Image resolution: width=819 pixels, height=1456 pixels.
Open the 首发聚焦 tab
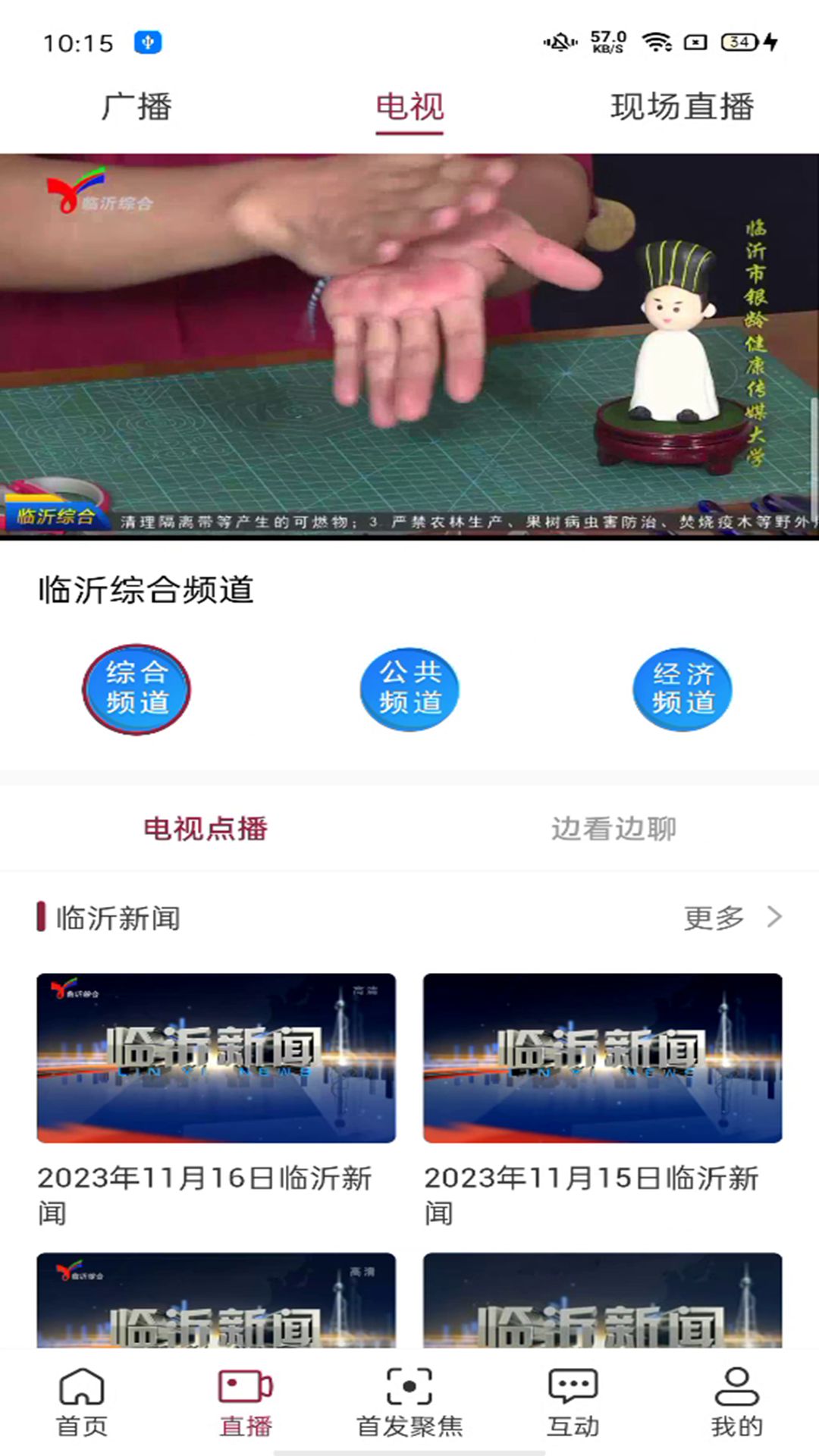tap(409, 1403)
